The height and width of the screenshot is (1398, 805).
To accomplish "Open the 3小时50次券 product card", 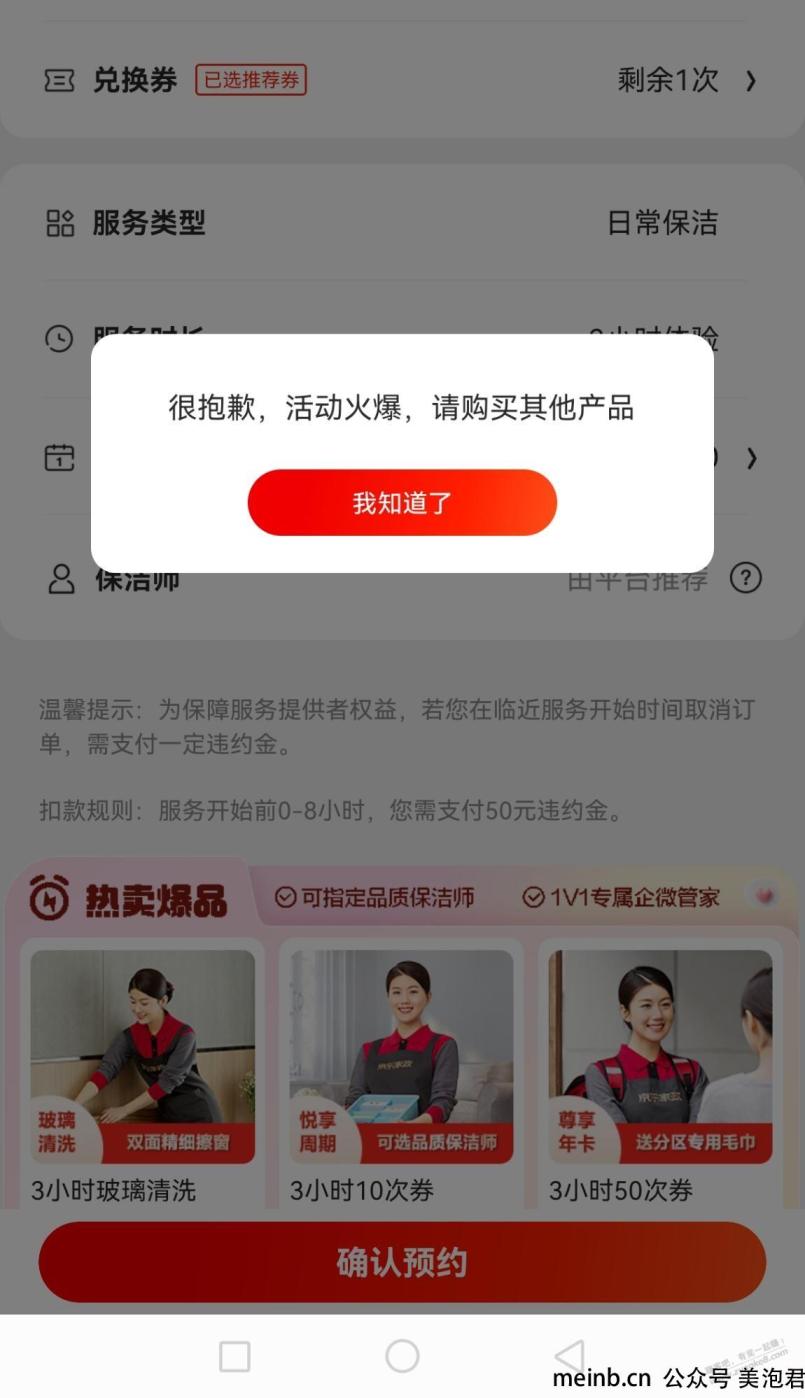I will (660, 1075).
